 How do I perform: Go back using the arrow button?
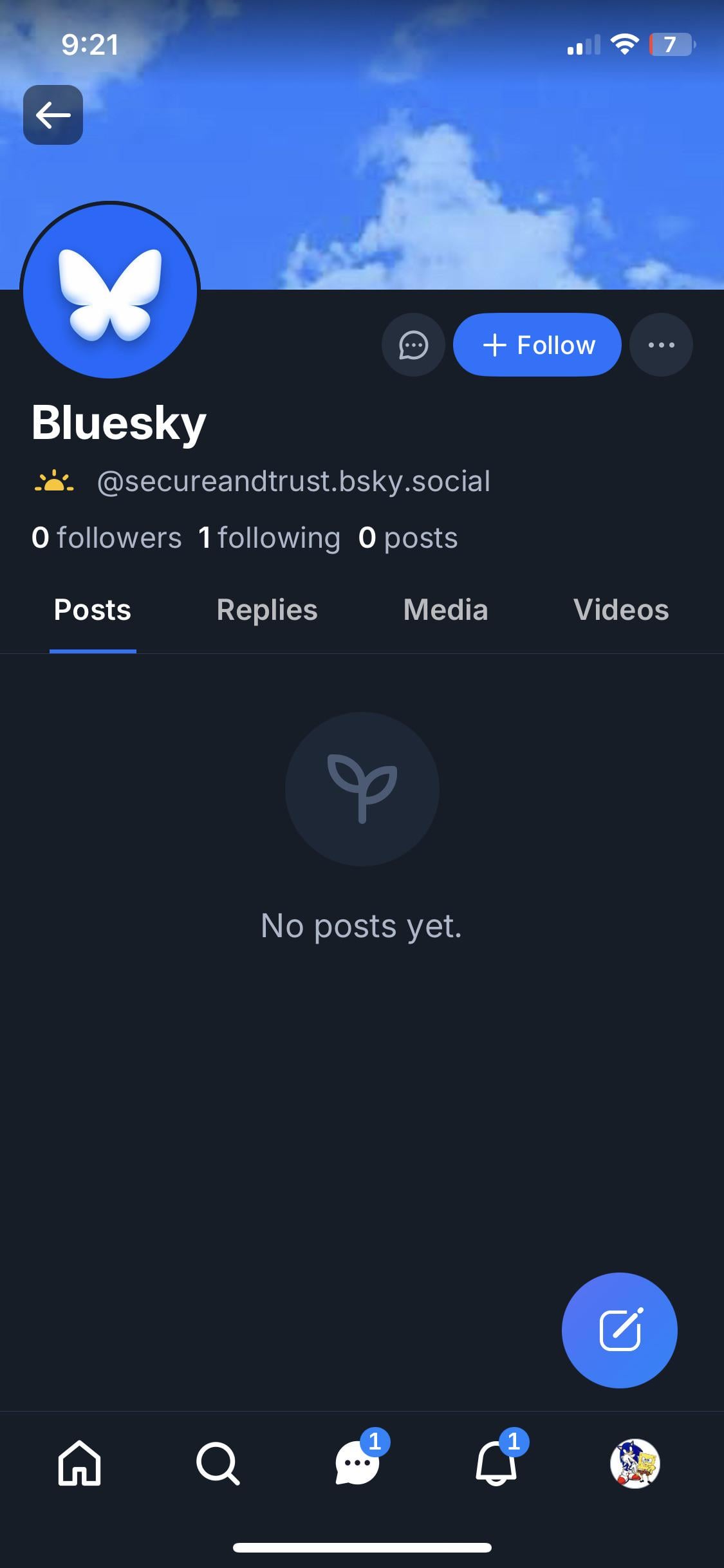[x=53, y=115]
